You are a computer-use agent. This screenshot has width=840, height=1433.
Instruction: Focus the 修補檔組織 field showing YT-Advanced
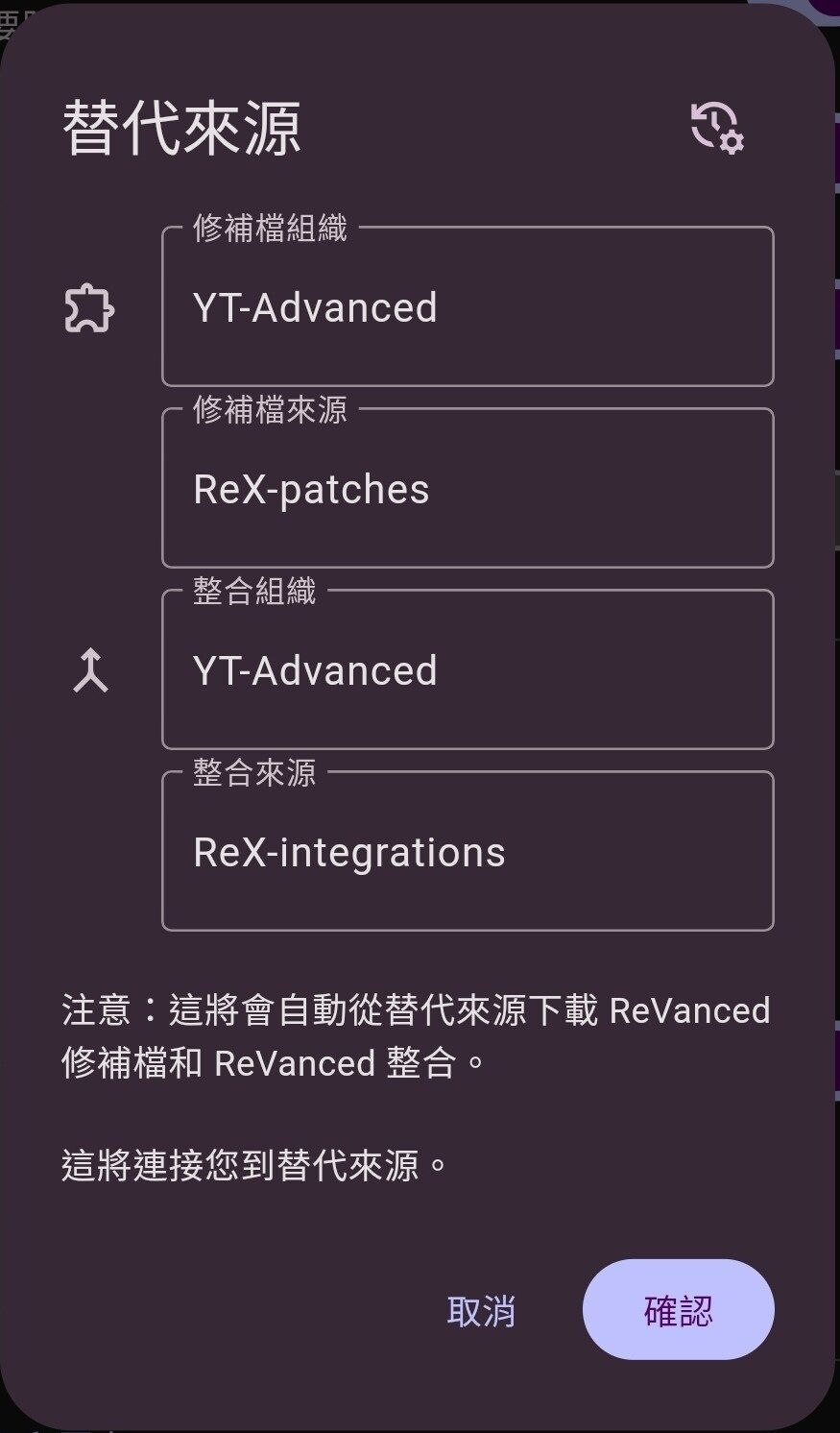(x=468, y=307)
